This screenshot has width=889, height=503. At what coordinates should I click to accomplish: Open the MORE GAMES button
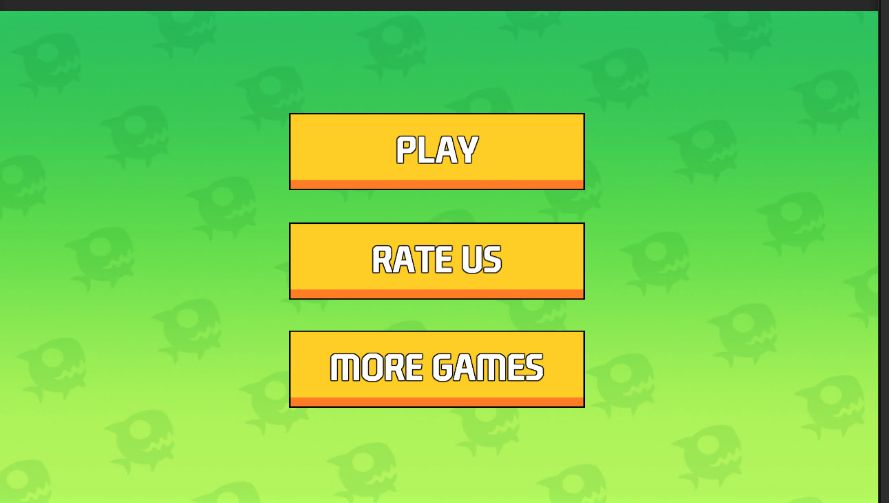[436, 368]
